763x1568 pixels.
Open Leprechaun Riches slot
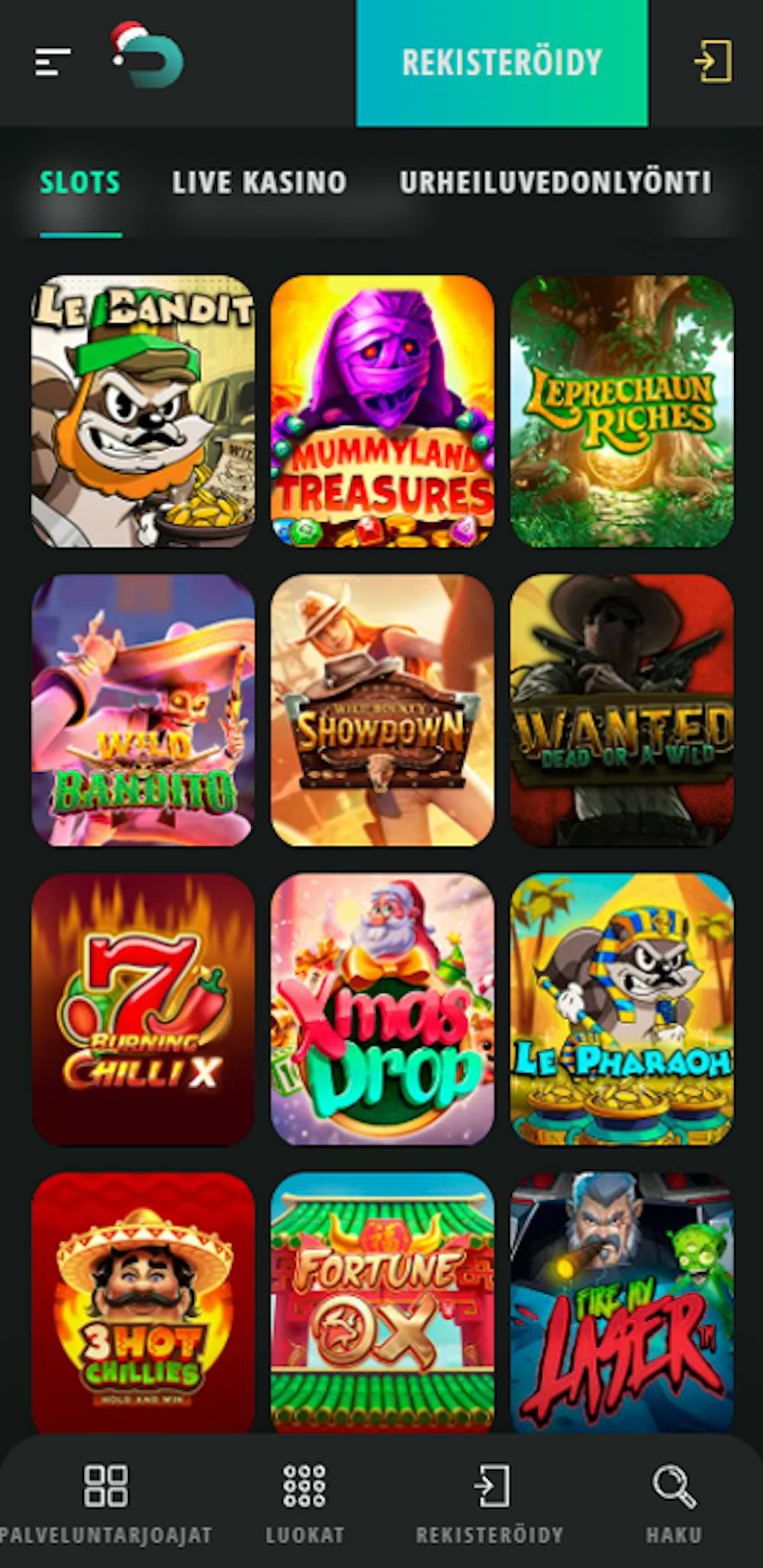tap(622, 411)
